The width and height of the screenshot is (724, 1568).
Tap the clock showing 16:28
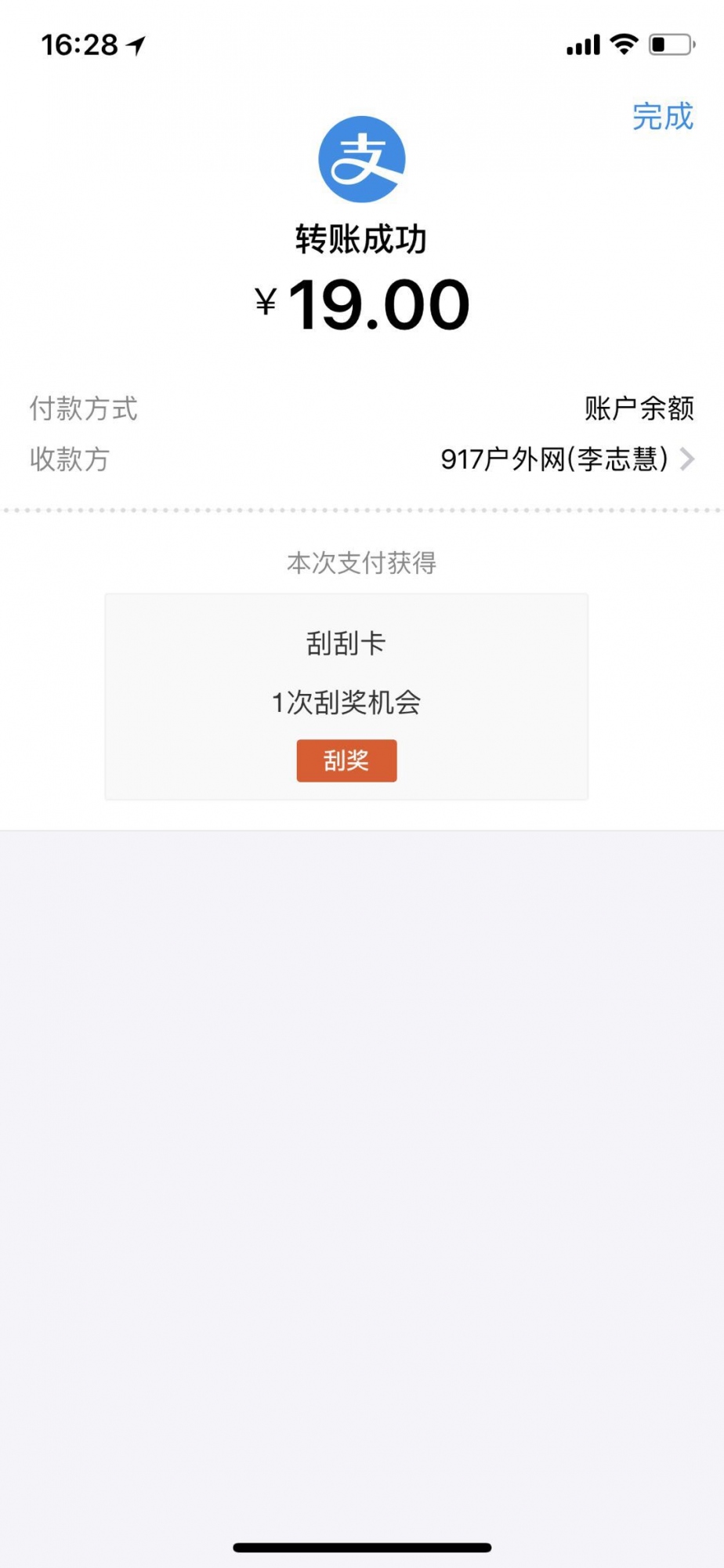[81, 45]
